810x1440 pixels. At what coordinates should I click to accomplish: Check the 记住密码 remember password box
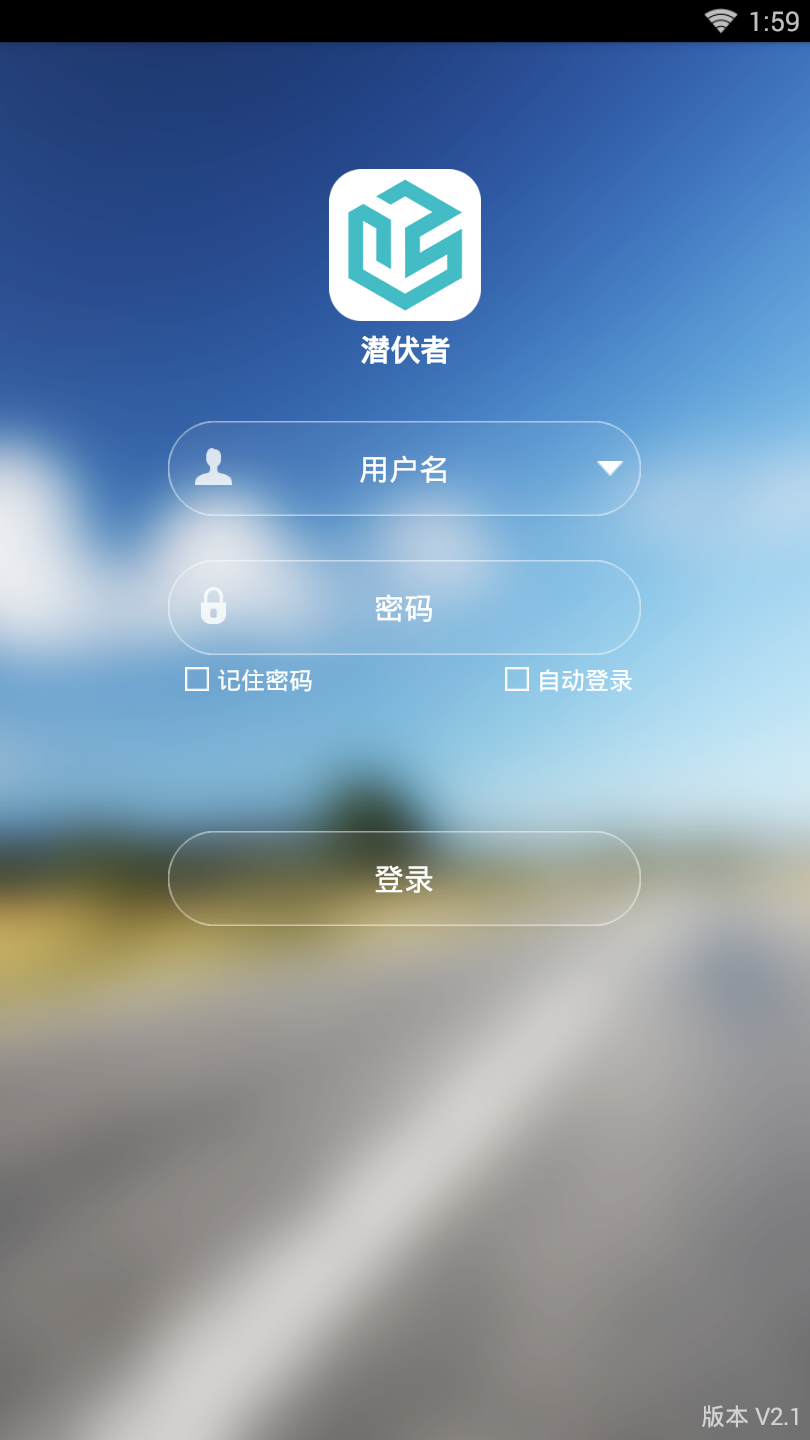coord(198,680)
